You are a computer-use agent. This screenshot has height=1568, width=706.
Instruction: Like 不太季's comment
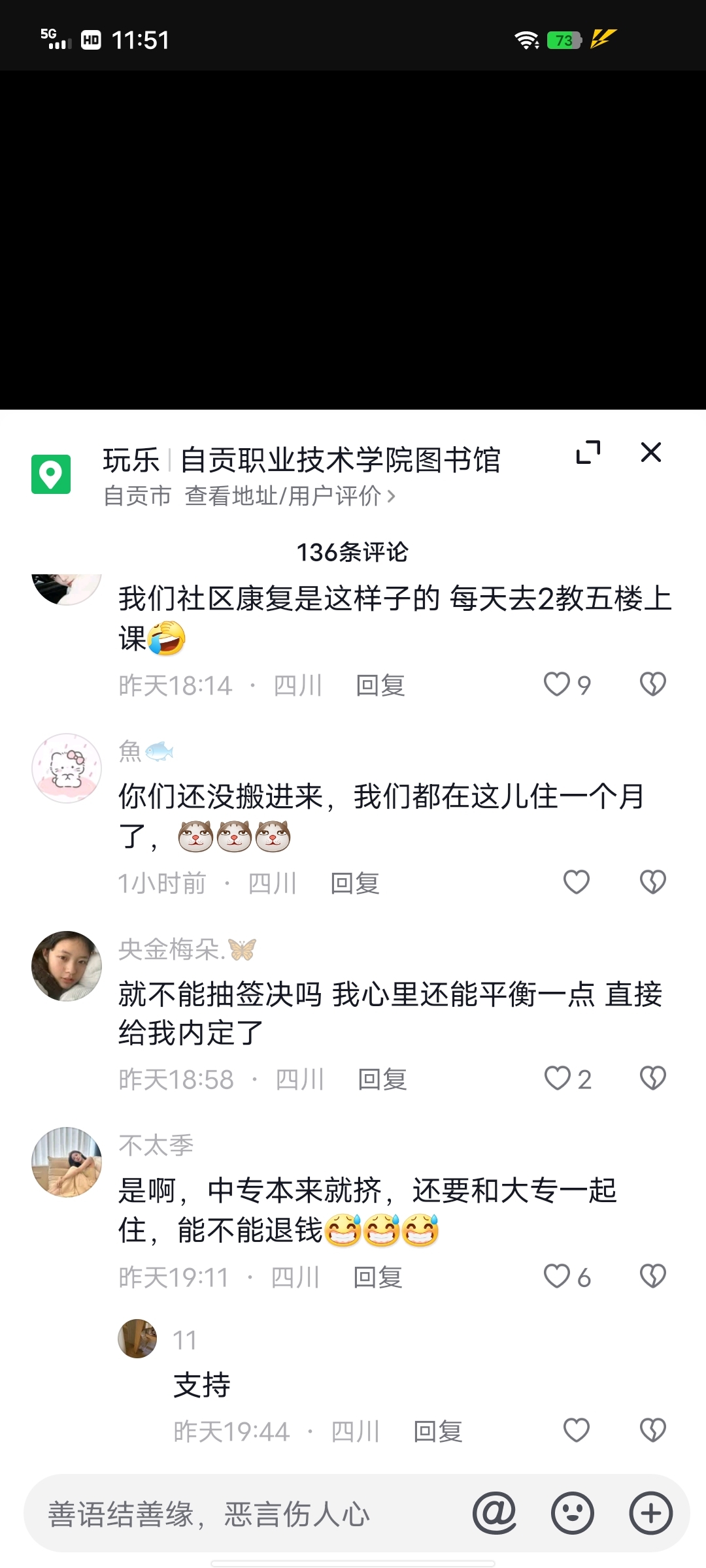(x=557, y=1276)
